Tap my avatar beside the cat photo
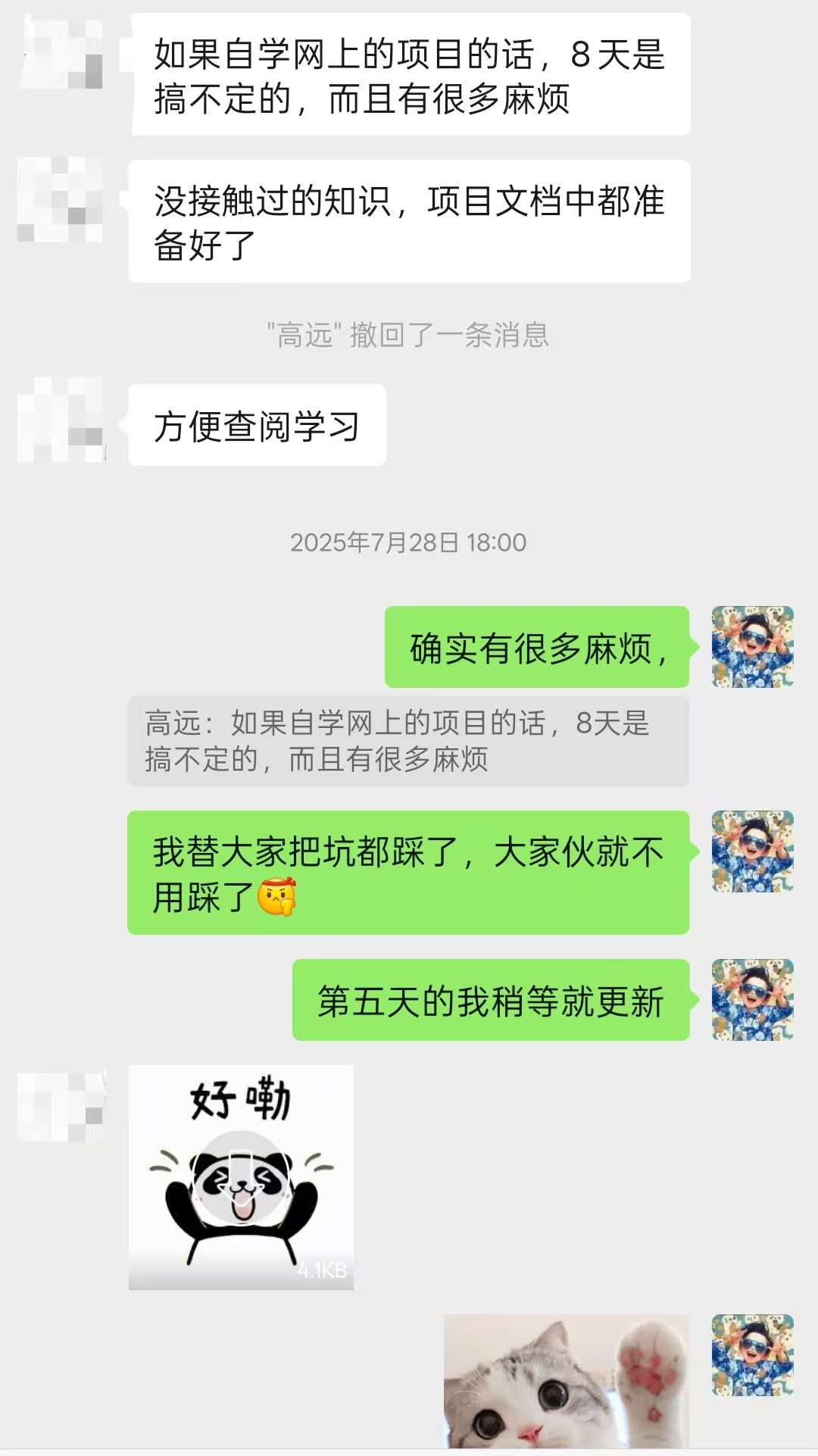Viewport: 818px width, 1456px height. click(x=752, y=1355)
